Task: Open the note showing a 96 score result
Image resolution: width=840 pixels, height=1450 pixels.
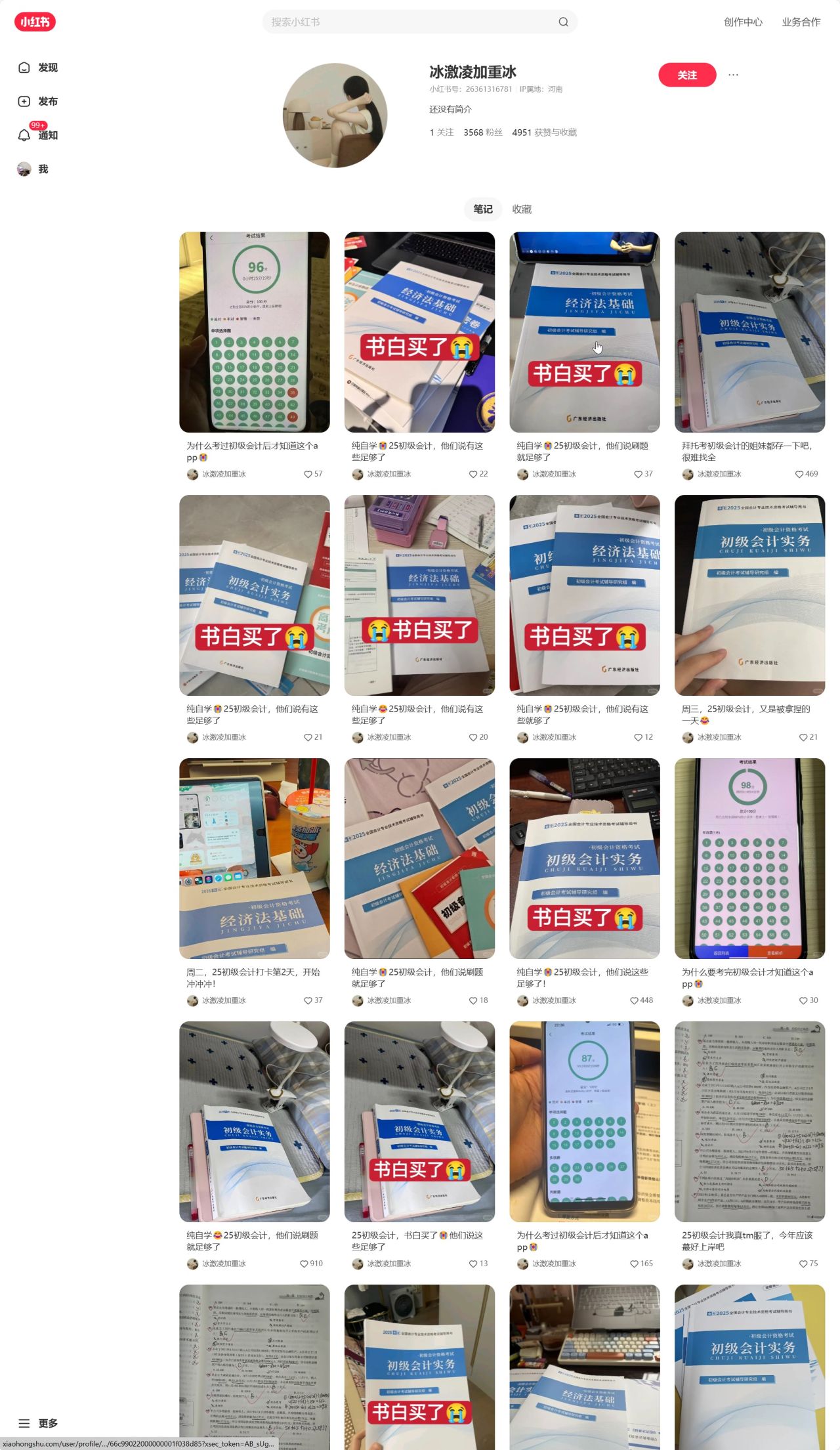Action: [255, 331]
